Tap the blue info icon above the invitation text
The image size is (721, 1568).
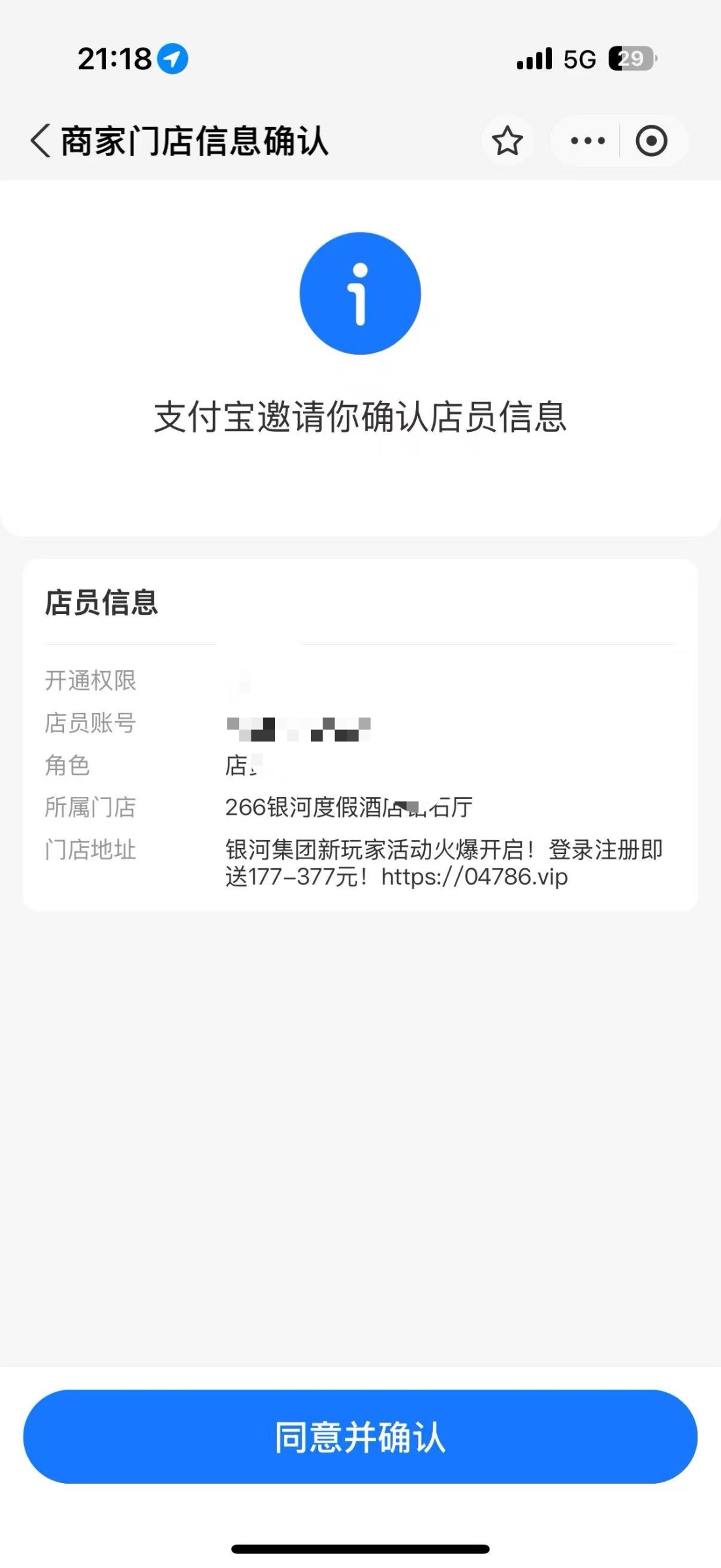coord(360,293)
